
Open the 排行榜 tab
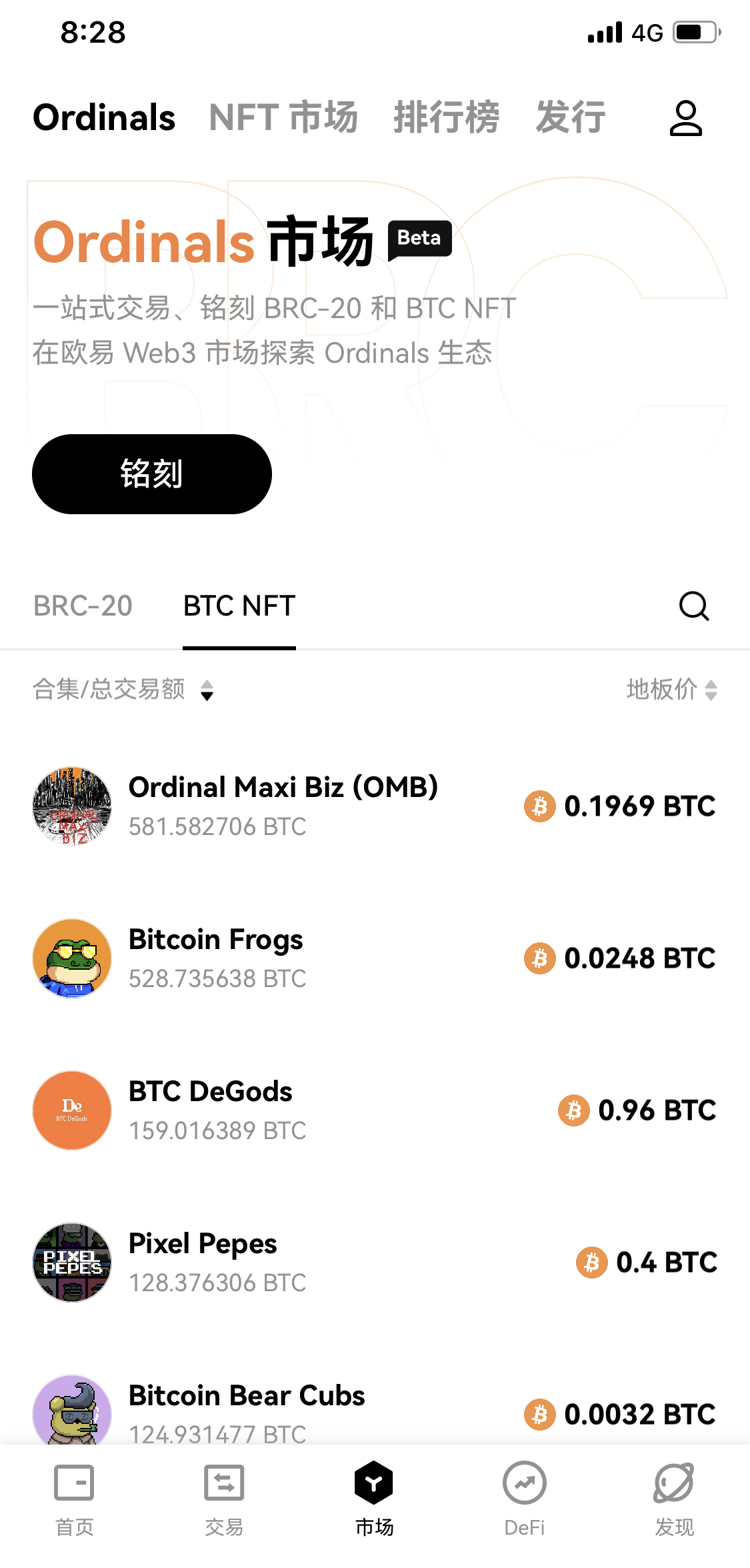tap(446, 117)
